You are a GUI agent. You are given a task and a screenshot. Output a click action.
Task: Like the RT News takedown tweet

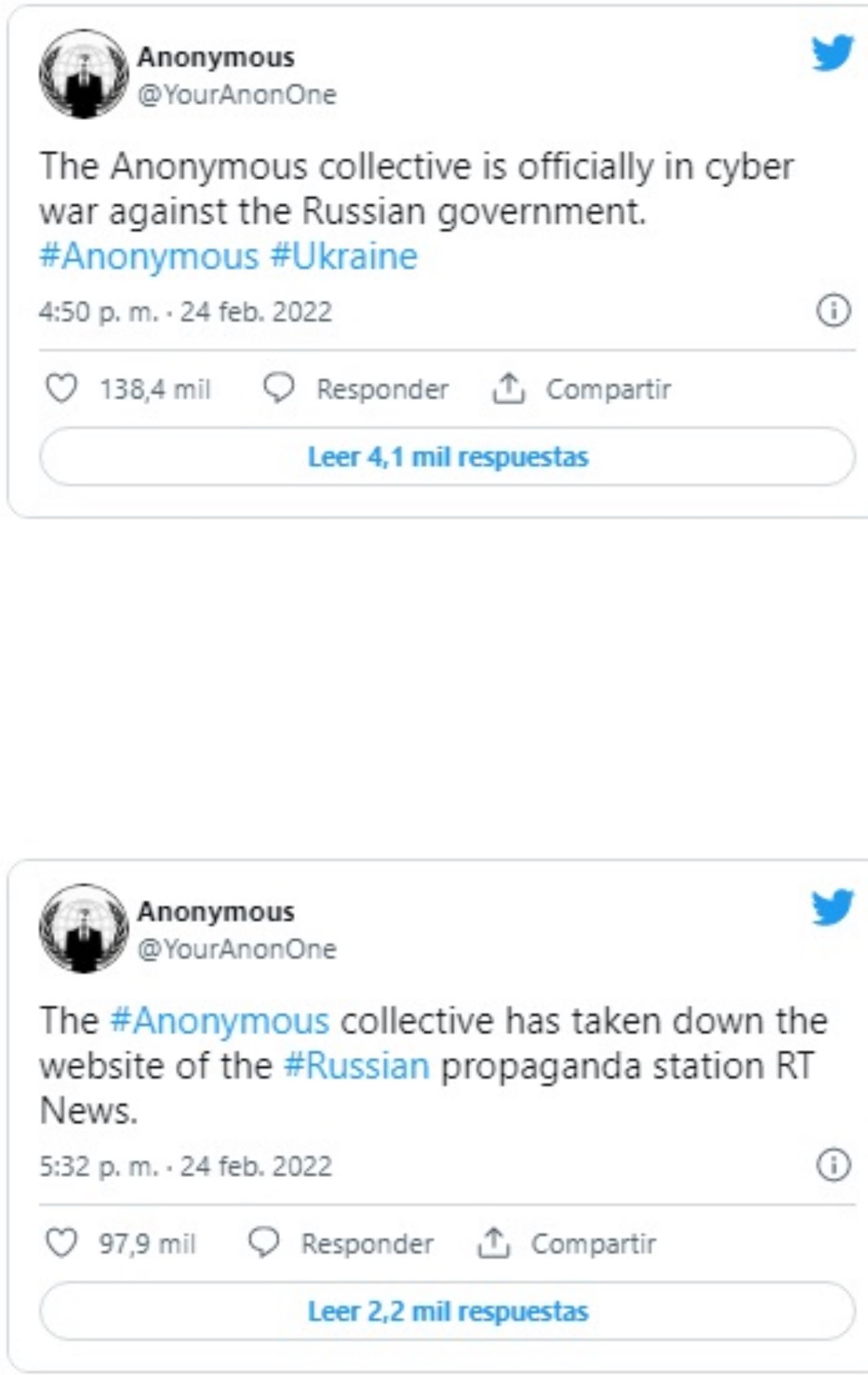tap(62, 1243)
